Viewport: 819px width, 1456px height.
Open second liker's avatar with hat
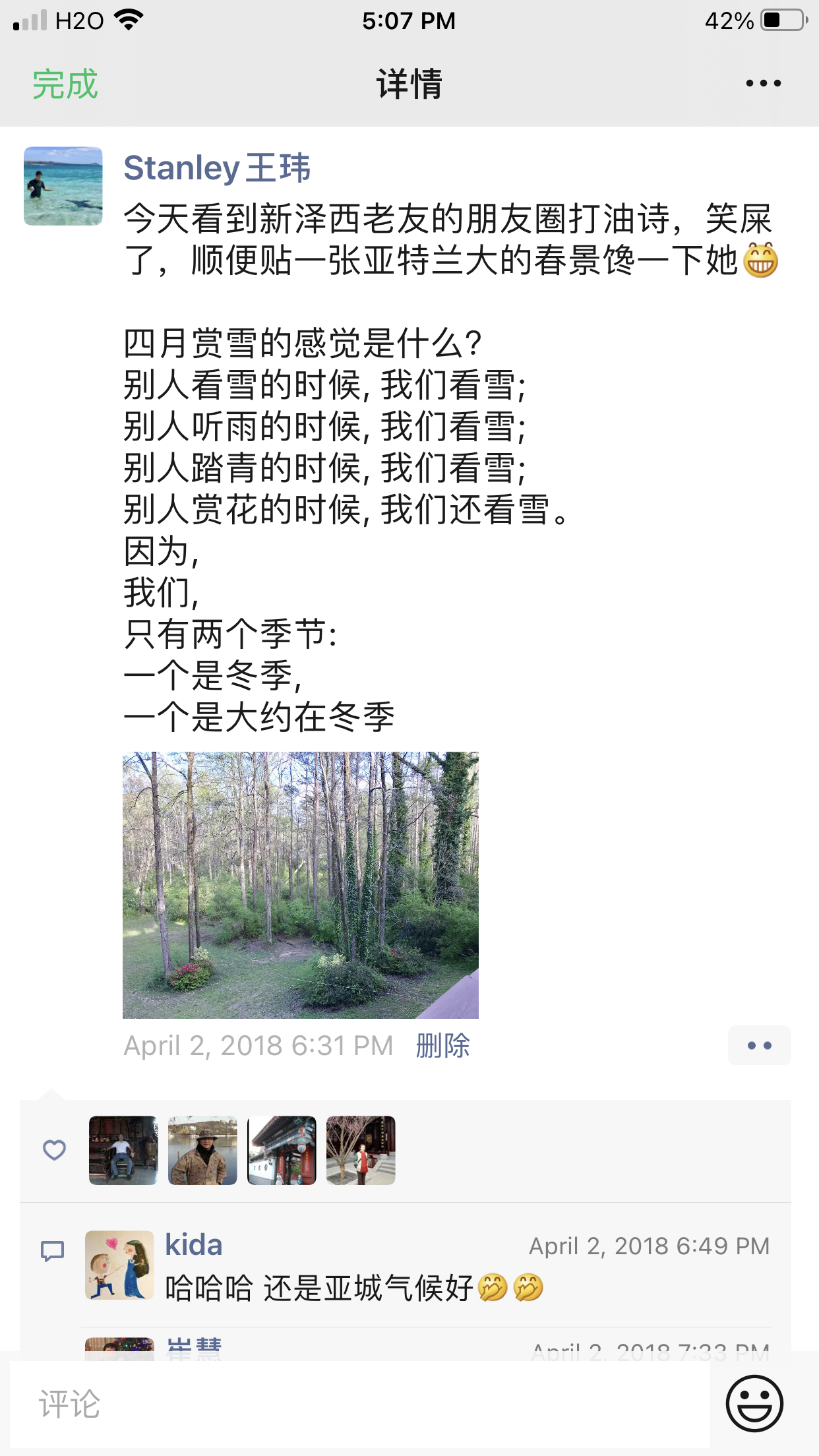[202, 1151]
